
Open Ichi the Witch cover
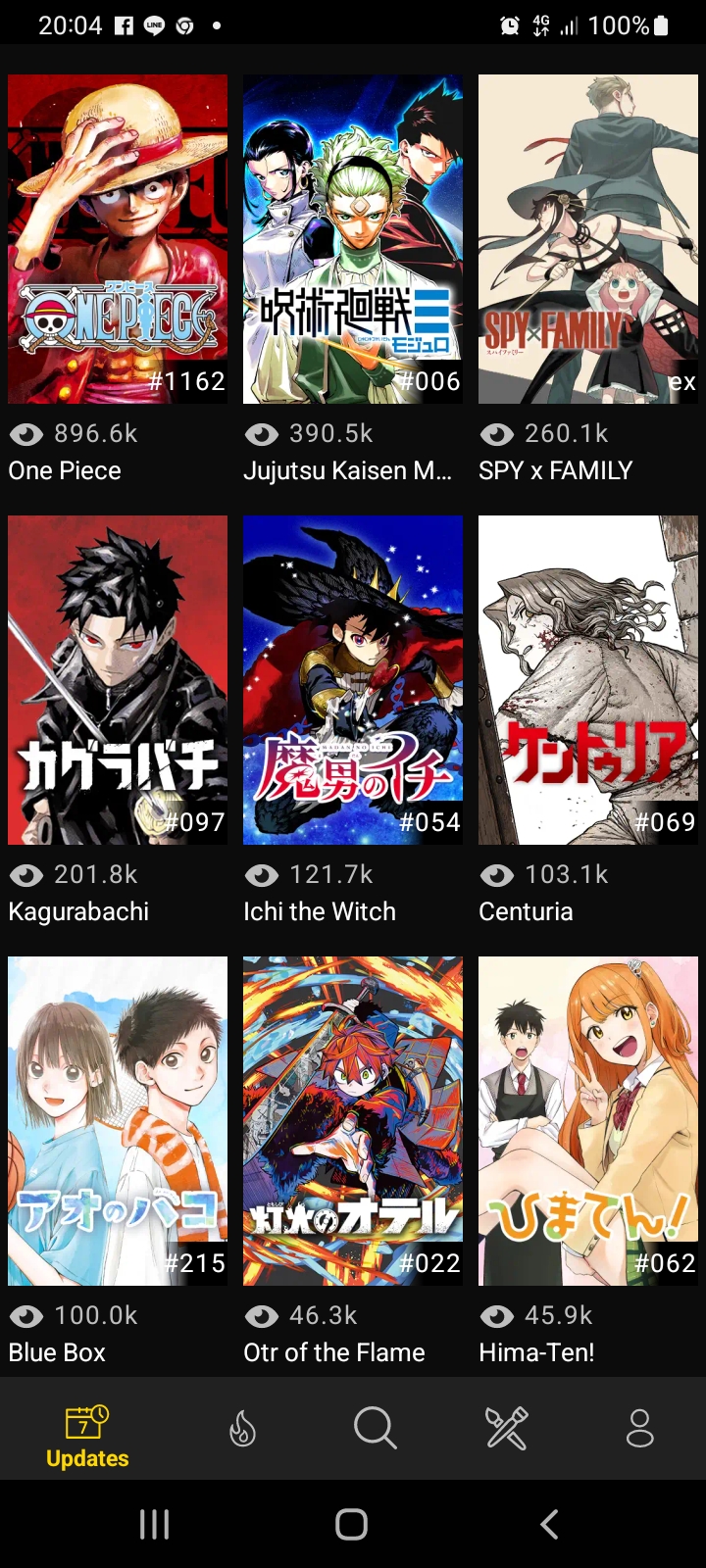point(353,680)
